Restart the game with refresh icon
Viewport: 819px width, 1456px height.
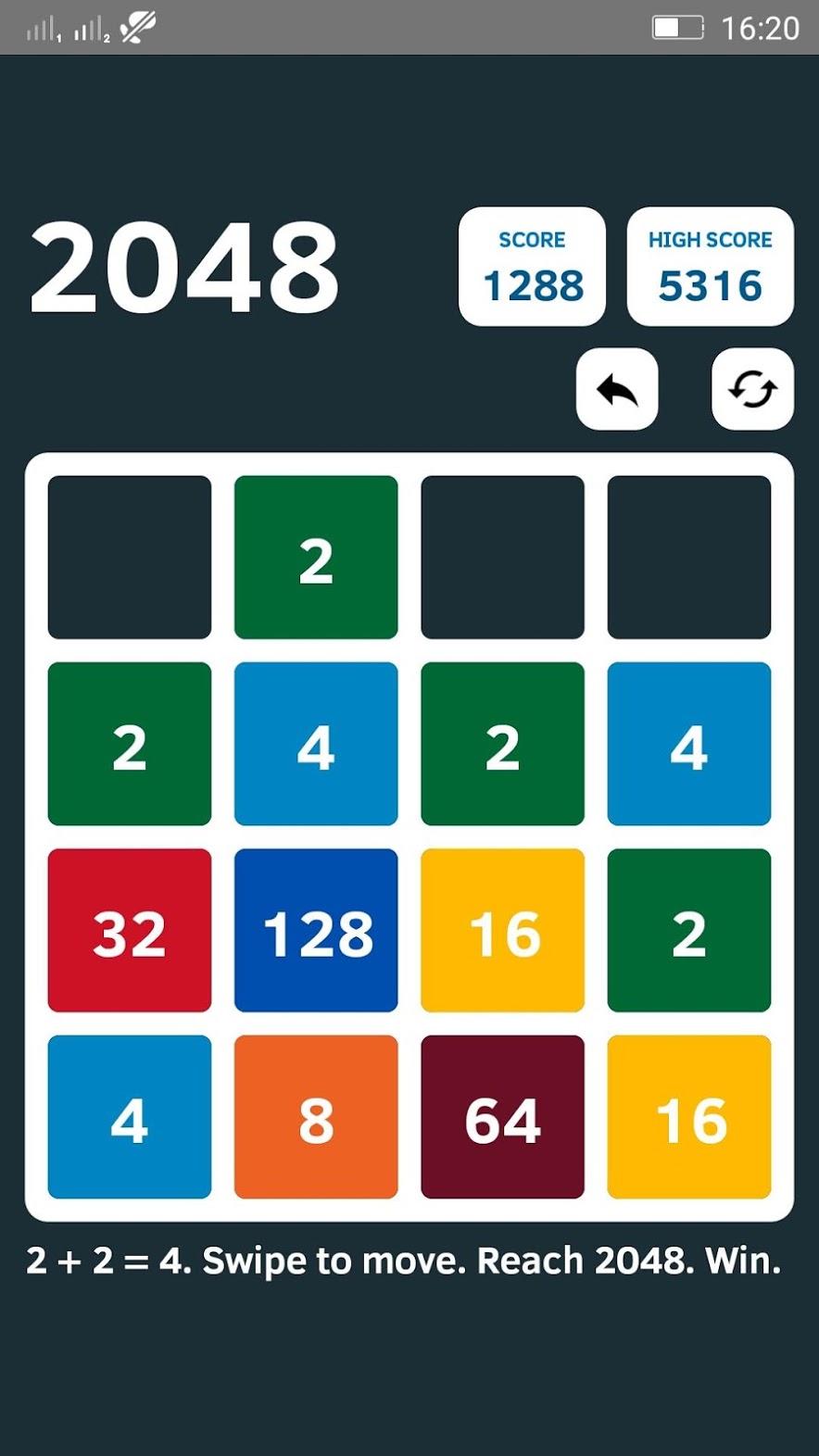752,389
